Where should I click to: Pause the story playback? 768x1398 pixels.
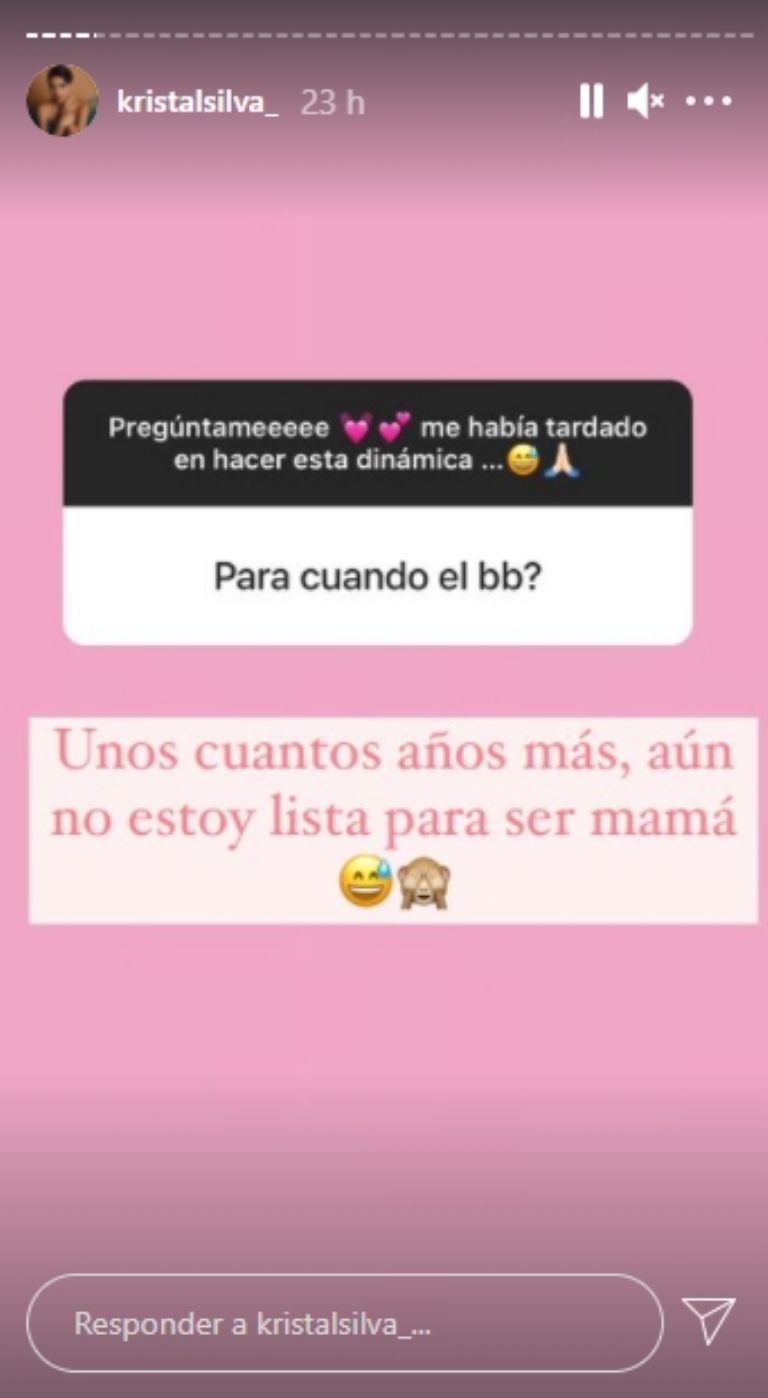(x=591, y=101)
